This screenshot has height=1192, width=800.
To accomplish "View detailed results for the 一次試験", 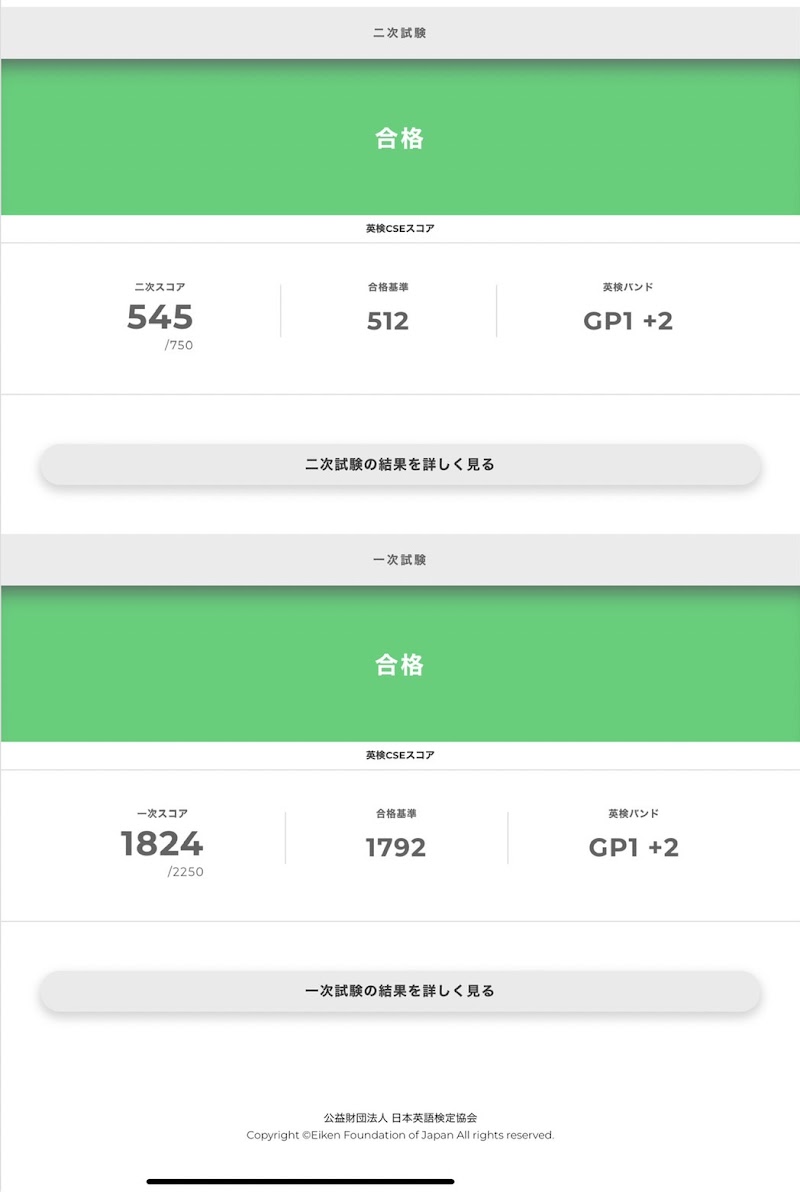I will [x=400, y=991].
